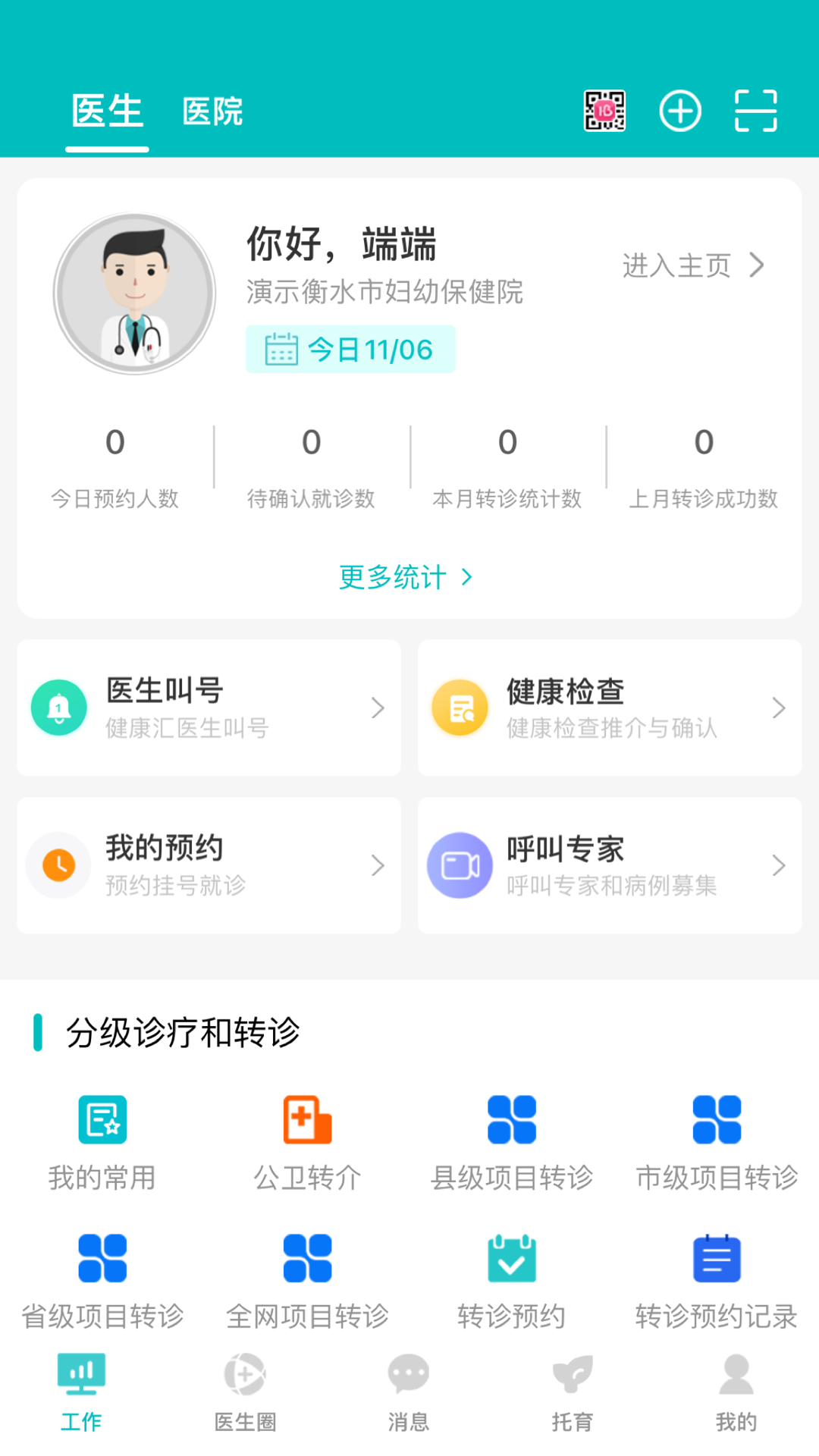Expand the 医生叫号 card chevron
Image resolution: width=819 pixels, height=1456 pixels.
(x=378, y=708)
